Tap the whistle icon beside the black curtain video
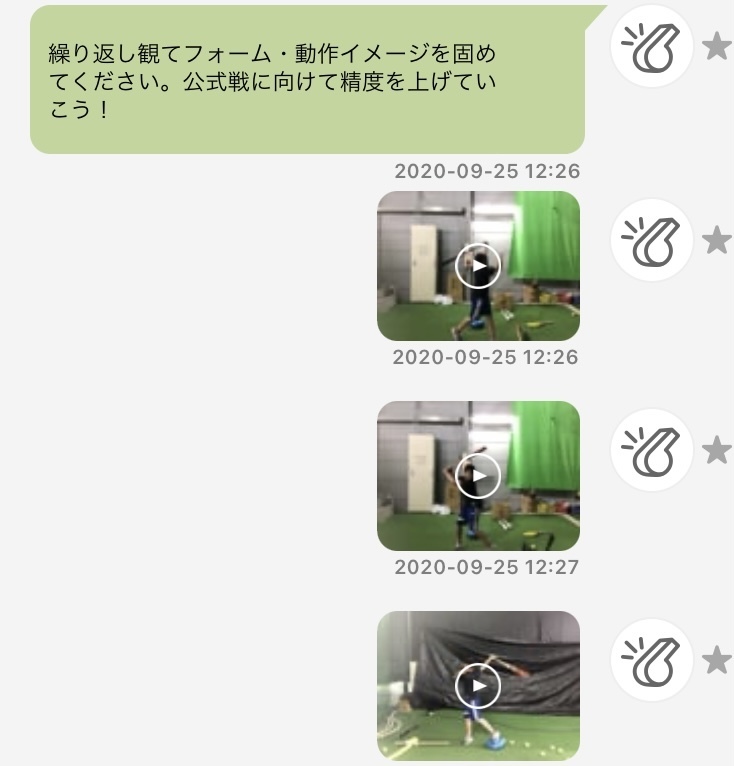Image resolution: width=734 pixels, height=766 pixels. point(651,660)
